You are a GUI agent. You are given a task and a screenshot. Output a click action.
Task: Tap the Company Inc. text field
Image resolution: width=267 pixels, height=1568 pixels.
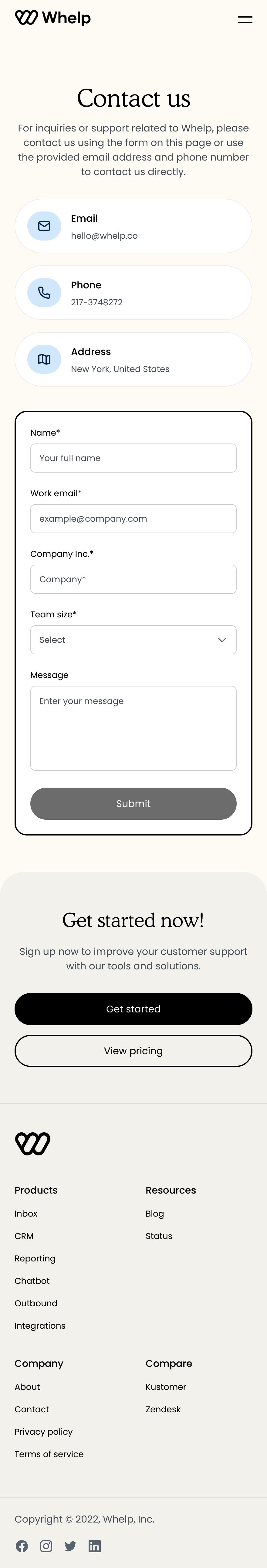point(133,579)
